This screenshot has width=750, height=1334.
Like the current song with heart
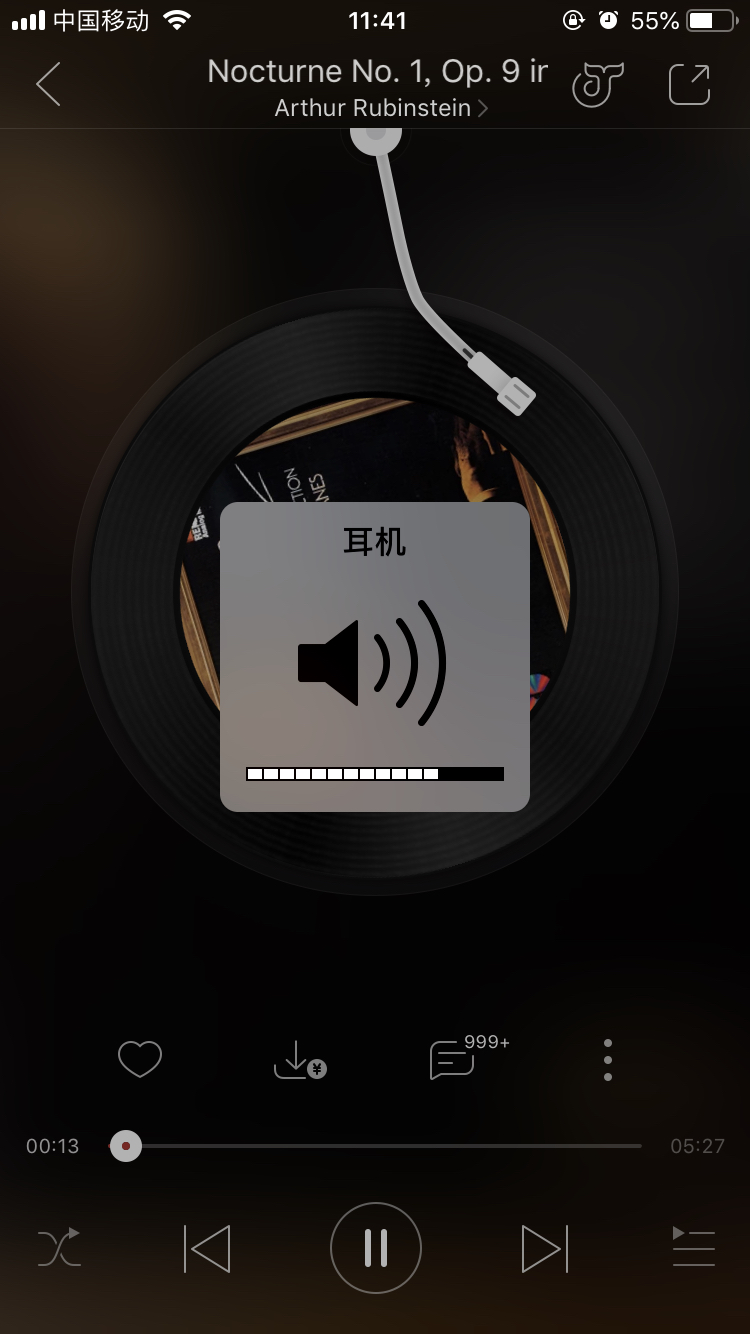coord(140,1059)
